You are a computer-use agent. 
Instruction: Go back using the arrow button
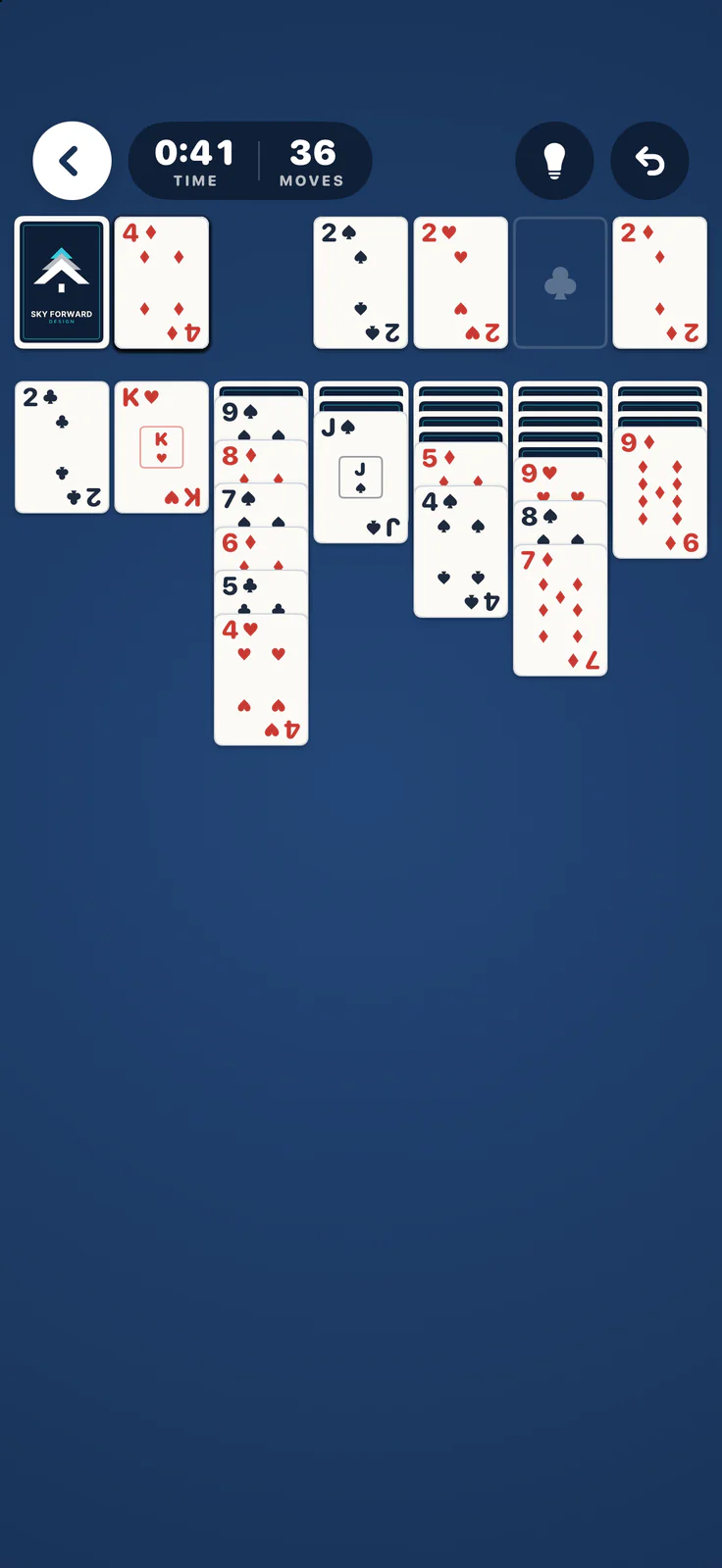[x=72, y=161]
